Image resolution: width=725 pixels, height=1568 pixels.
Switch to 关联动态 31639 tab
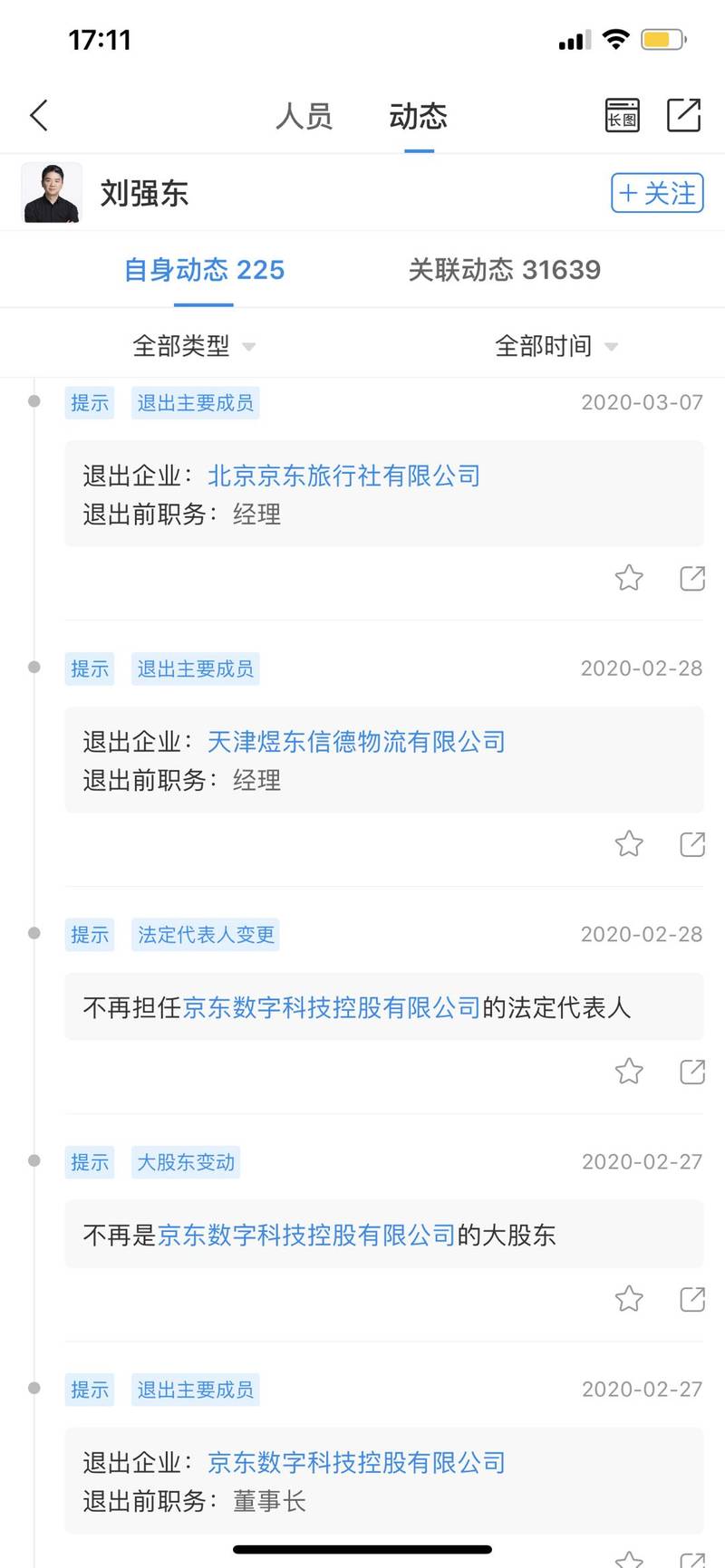(x=504, y=270)
